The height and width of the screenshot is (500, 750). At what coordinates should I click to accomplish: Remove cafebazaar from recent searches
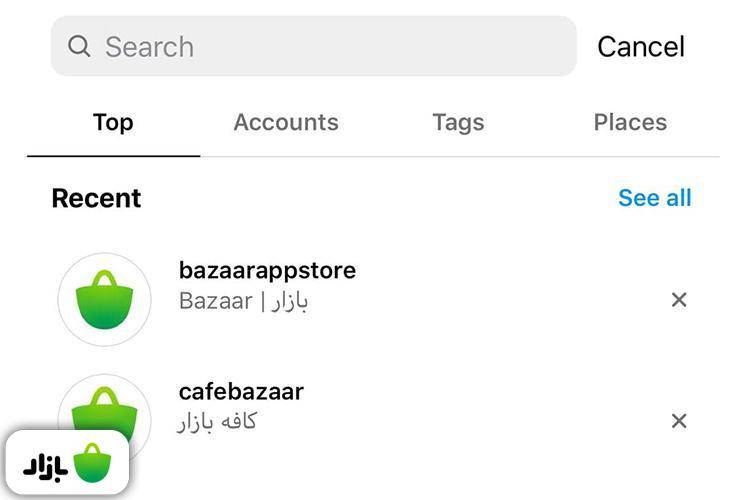click(x=679, y=421)
